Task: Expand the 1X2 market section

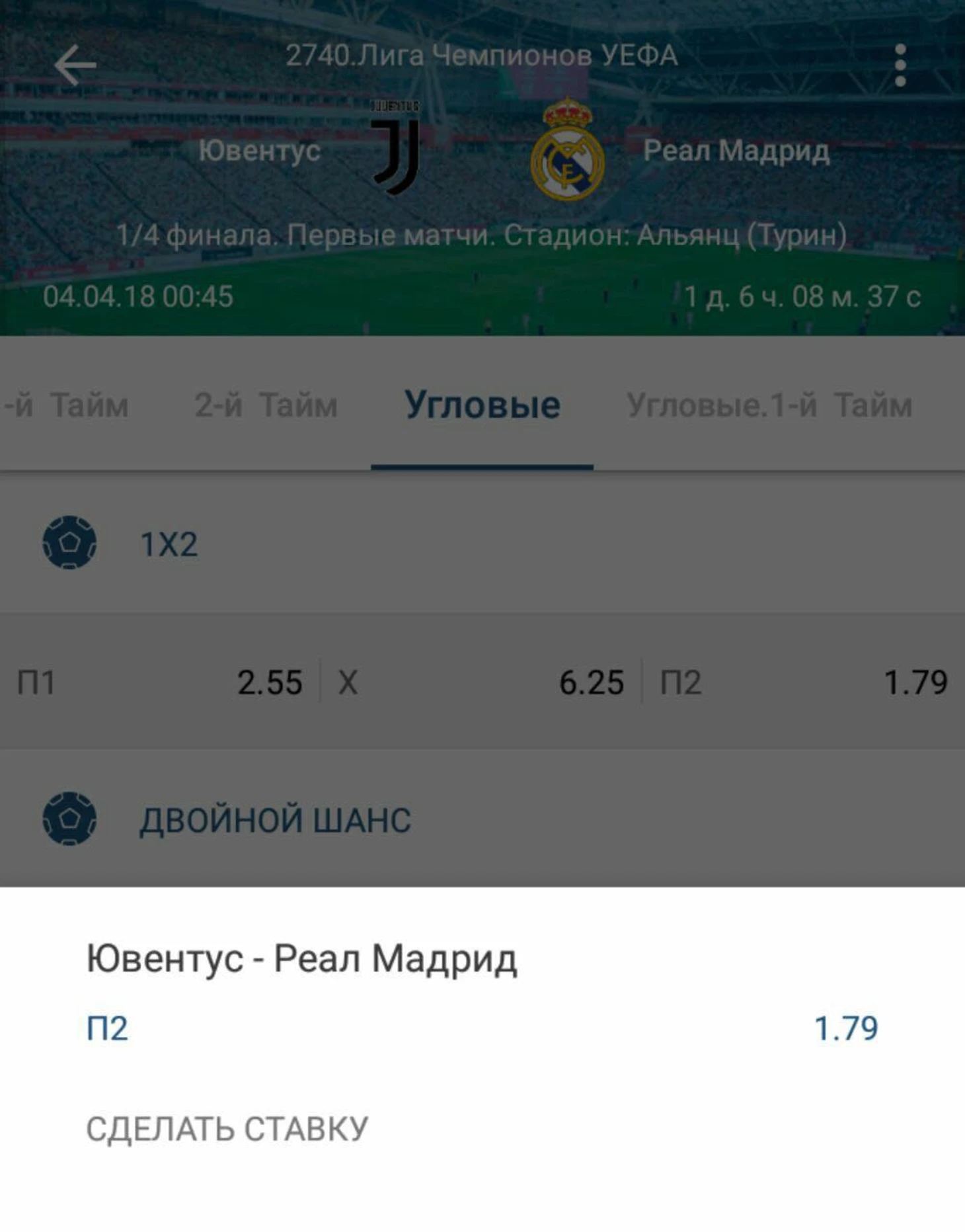Action: (169, 545)
